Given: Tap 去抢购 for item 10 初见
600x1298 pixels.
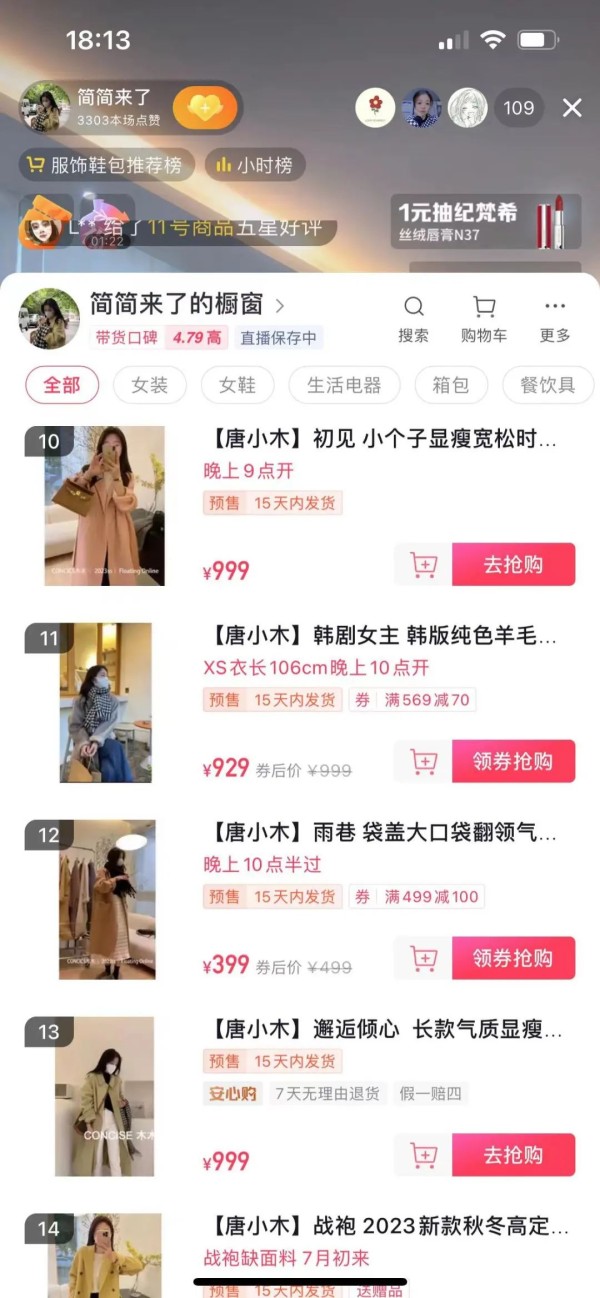Looking at the screenshot, I should point(513,565).
